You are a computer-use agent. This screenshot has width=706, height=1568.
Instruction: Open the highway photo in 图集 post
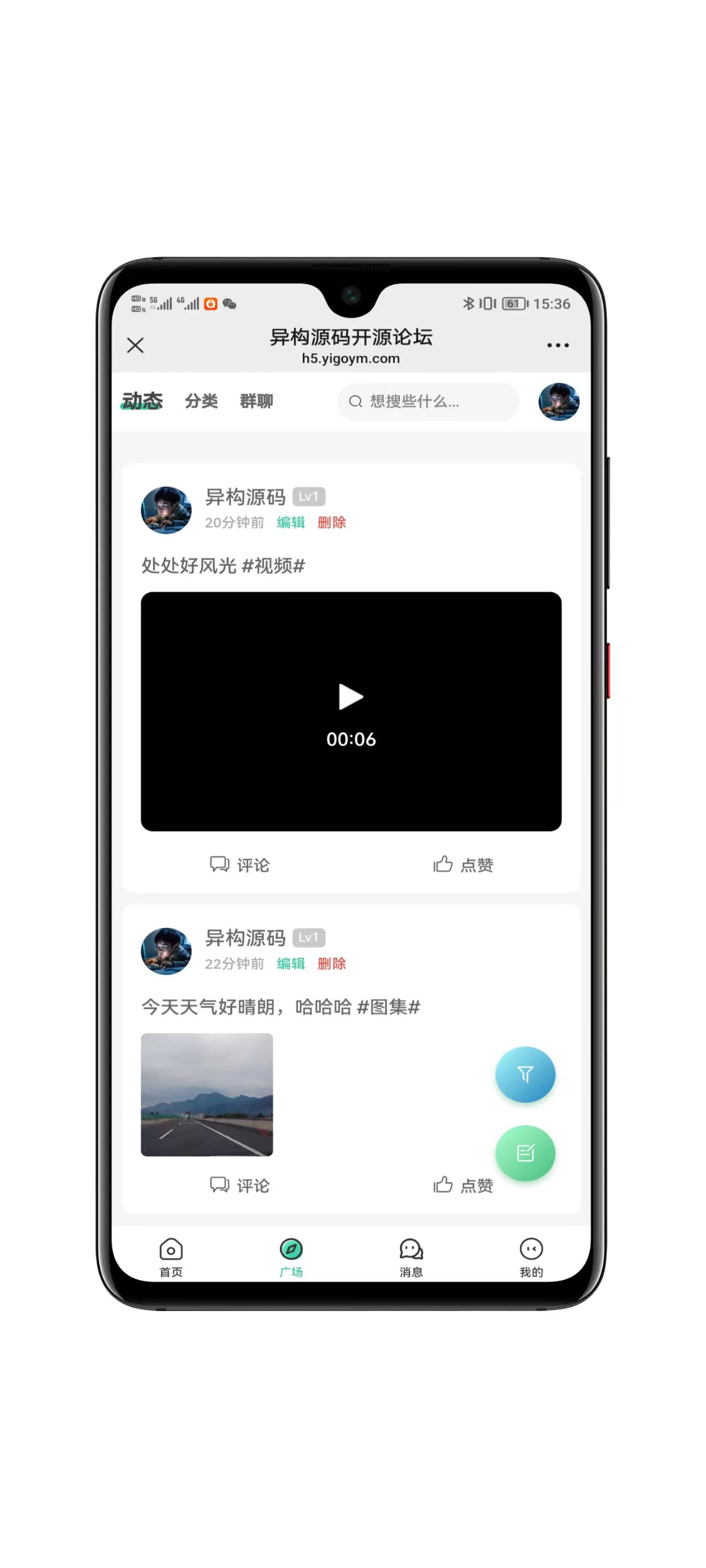[206, 1094]
